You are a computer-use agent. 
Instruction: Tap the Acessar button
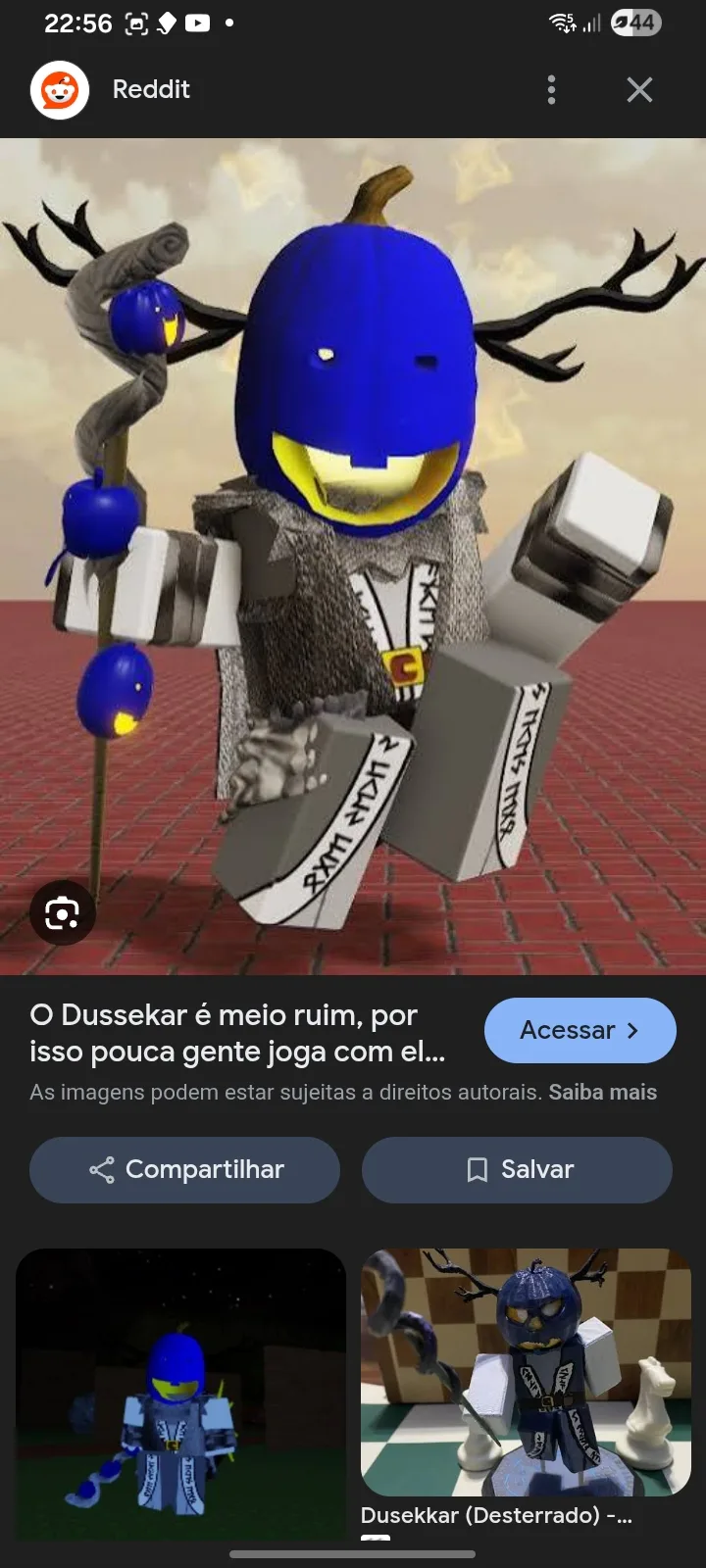pos(580,1030)
